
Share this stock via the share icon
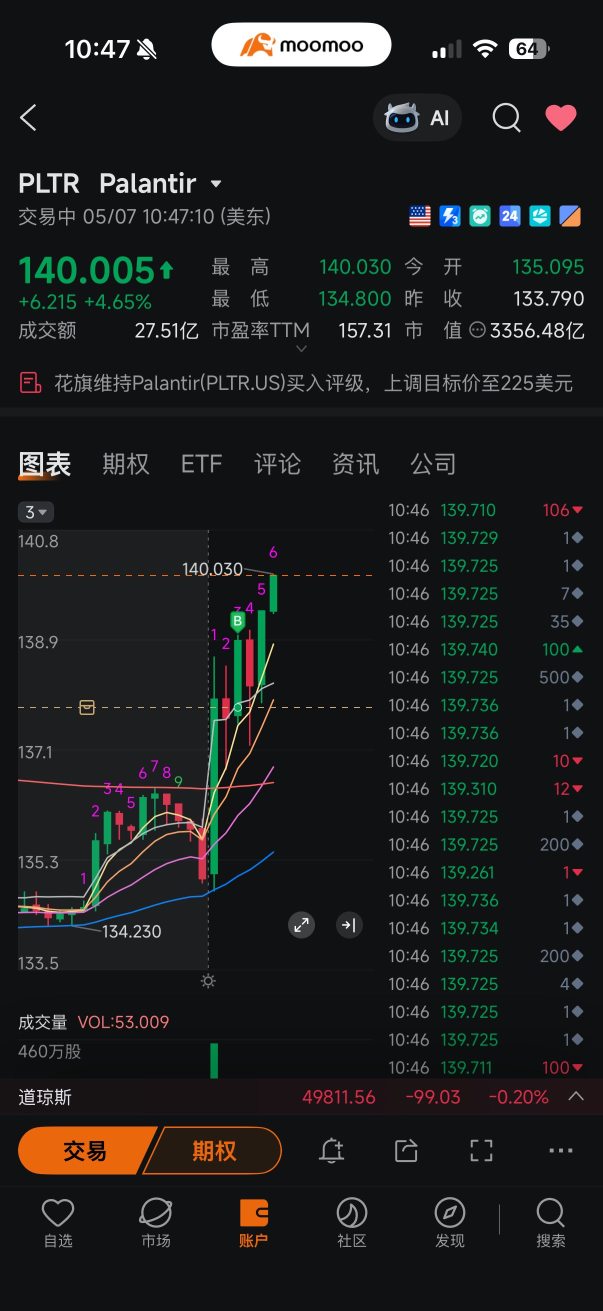(406, 1150)
